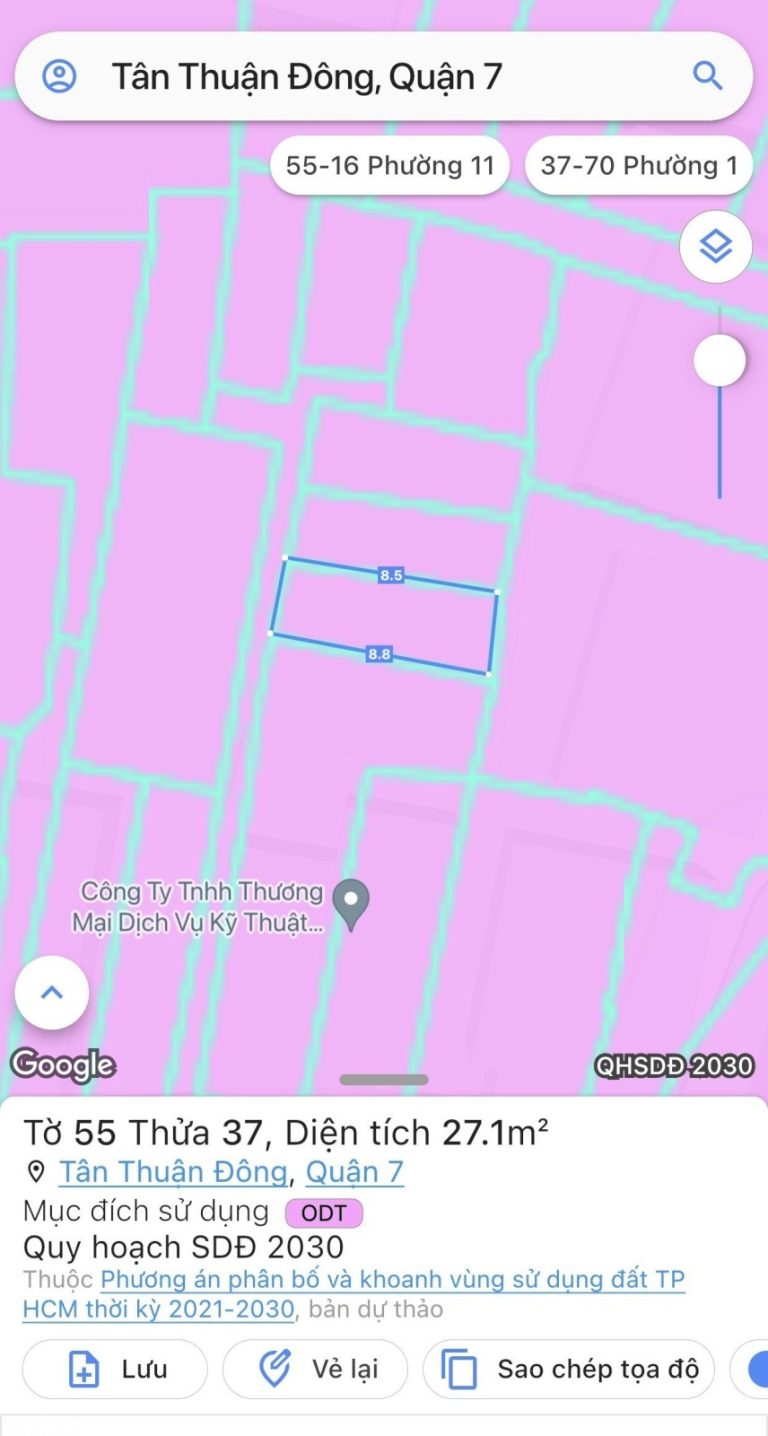This screenshot has width=768, height=1436.
Task: Open the account profile icon
Action: [x=59, y=76]
